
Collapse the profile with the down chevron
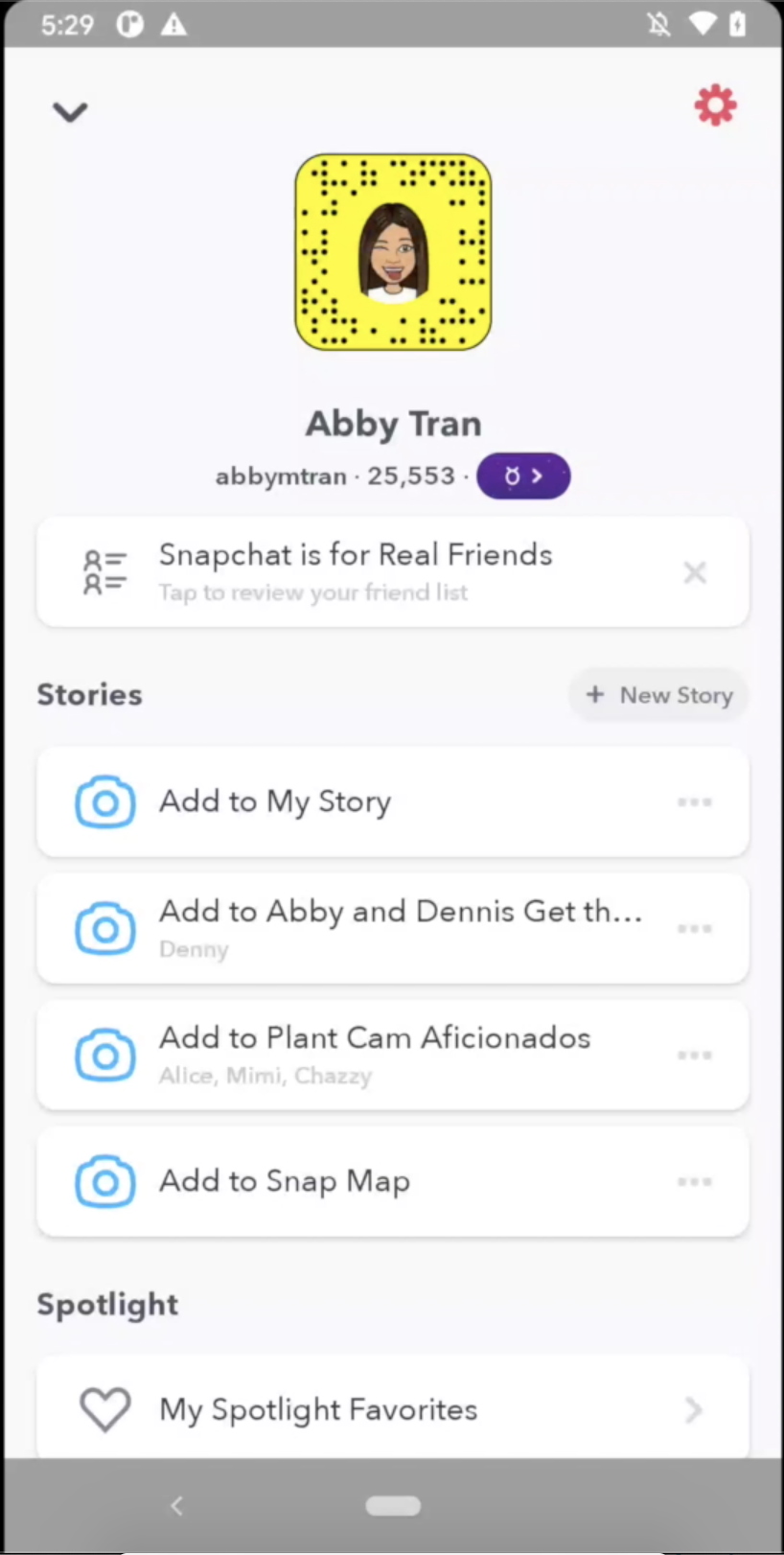70,112
